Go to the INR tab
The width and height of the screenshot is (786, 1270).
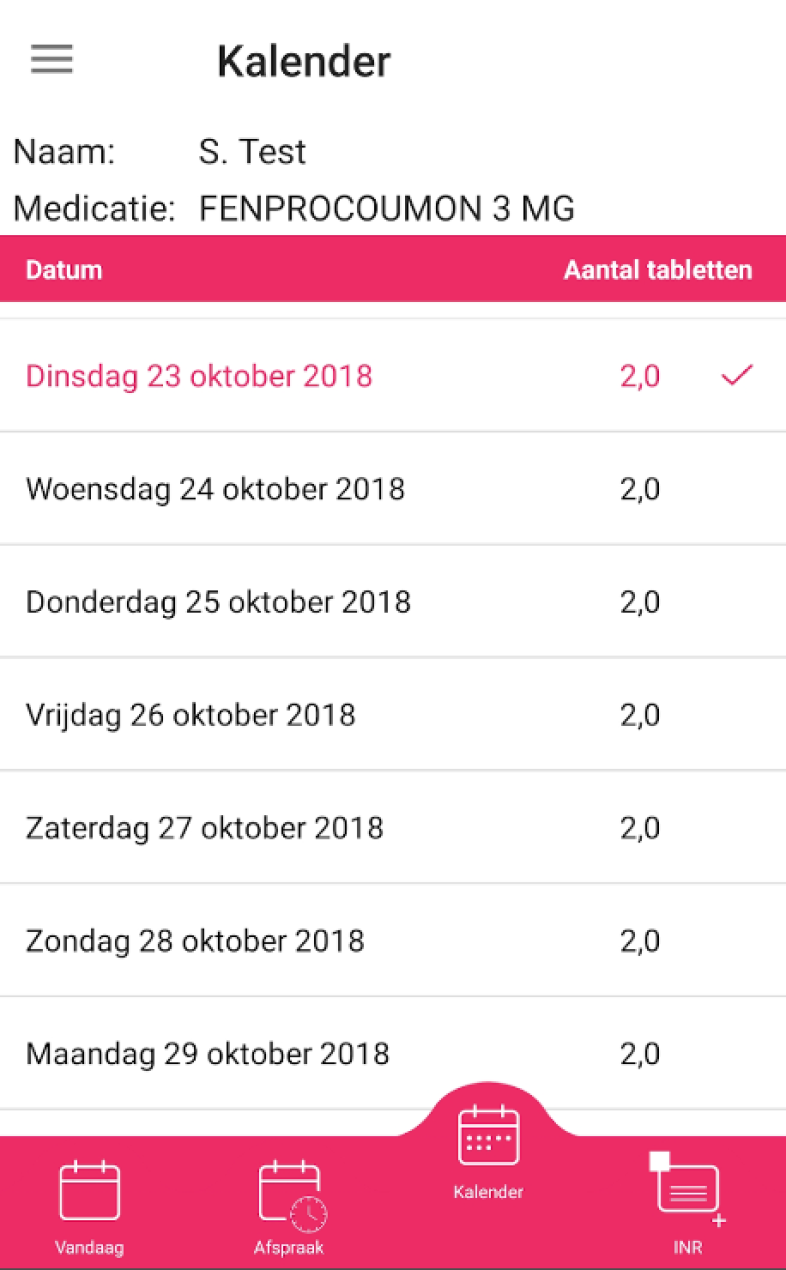(x=688, y=1205)
